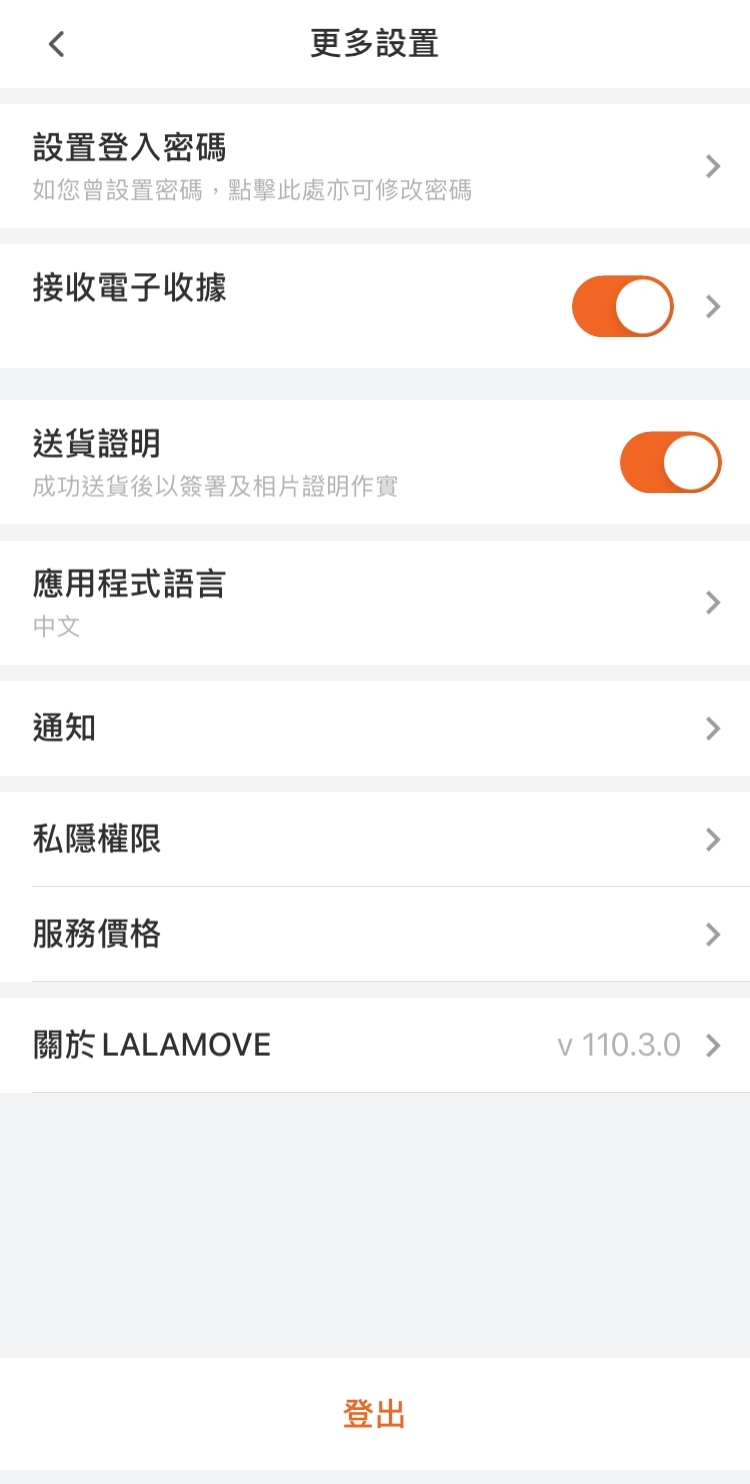Toggle off 接收電子收據 switch
Image resolution: width=750 pixels, height=1484 pixels.
(622, 306)
